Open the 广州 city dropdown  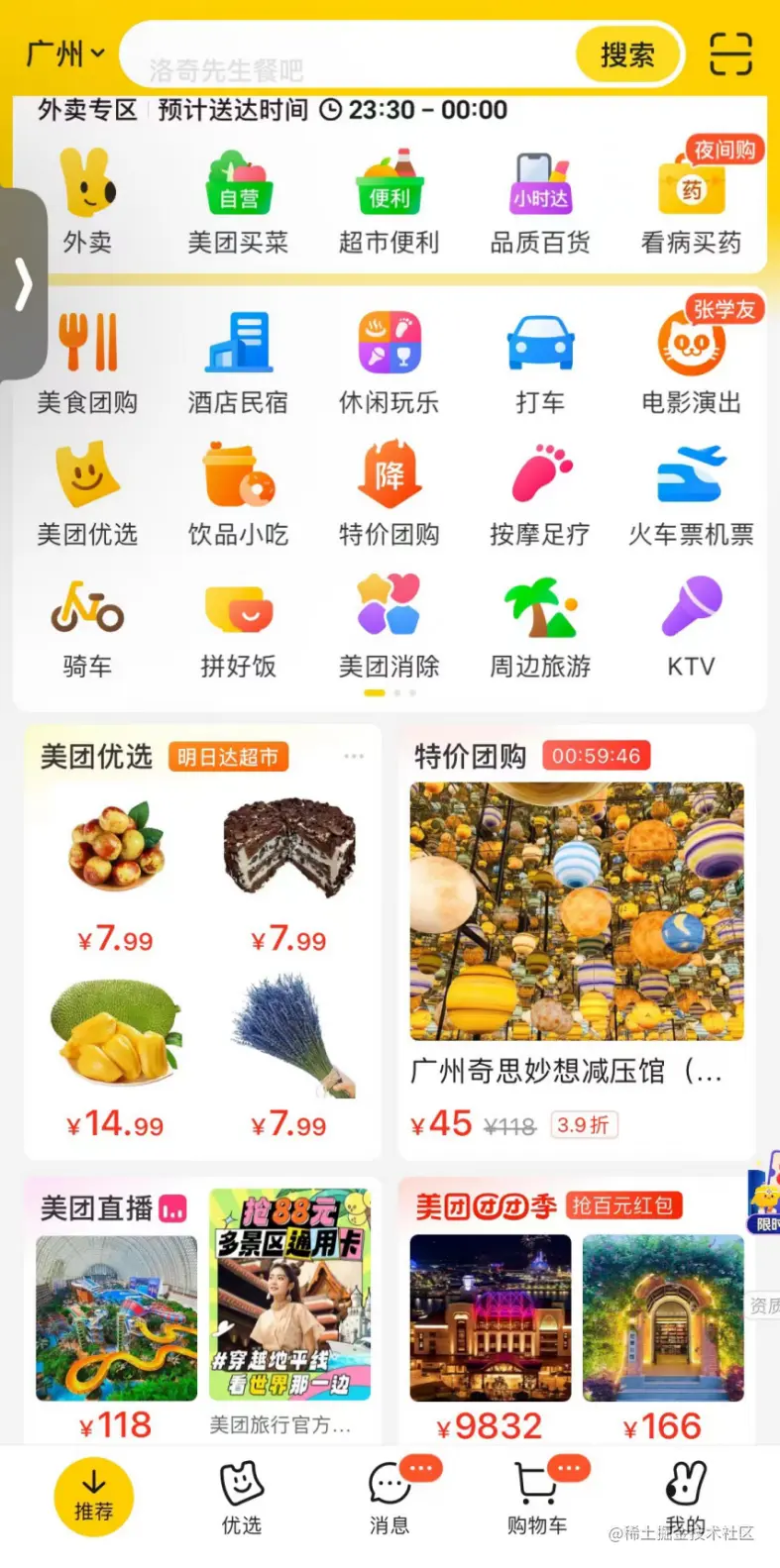[x=65, y=53]
